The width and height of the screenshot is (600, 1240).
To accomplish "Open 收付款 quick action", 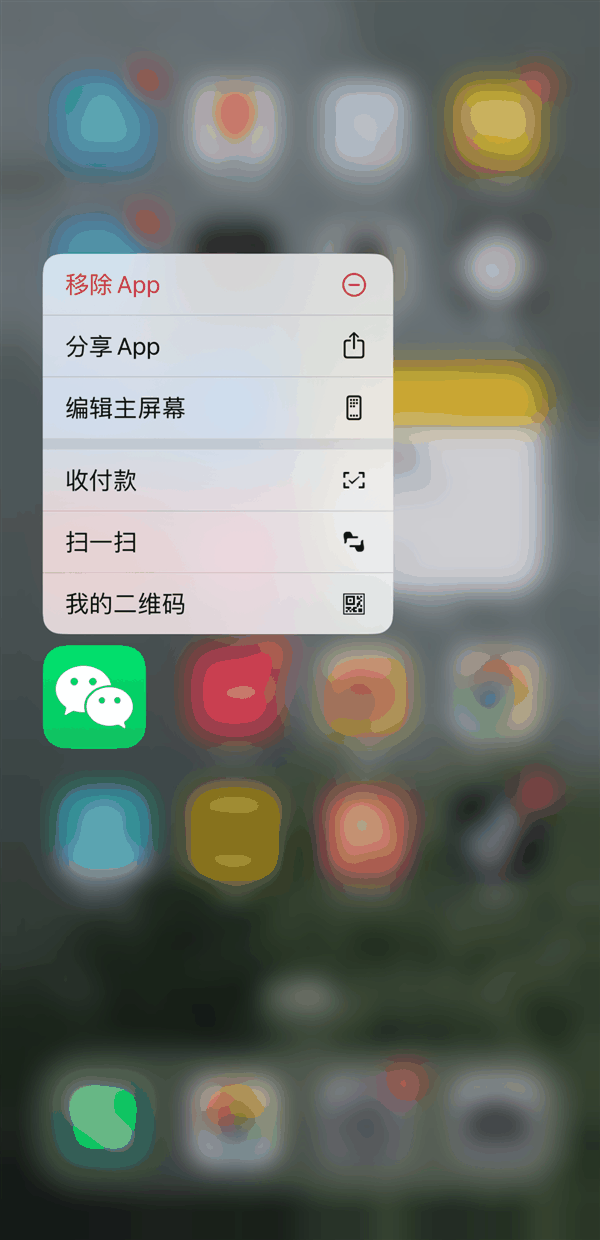I will pos(217,481).
